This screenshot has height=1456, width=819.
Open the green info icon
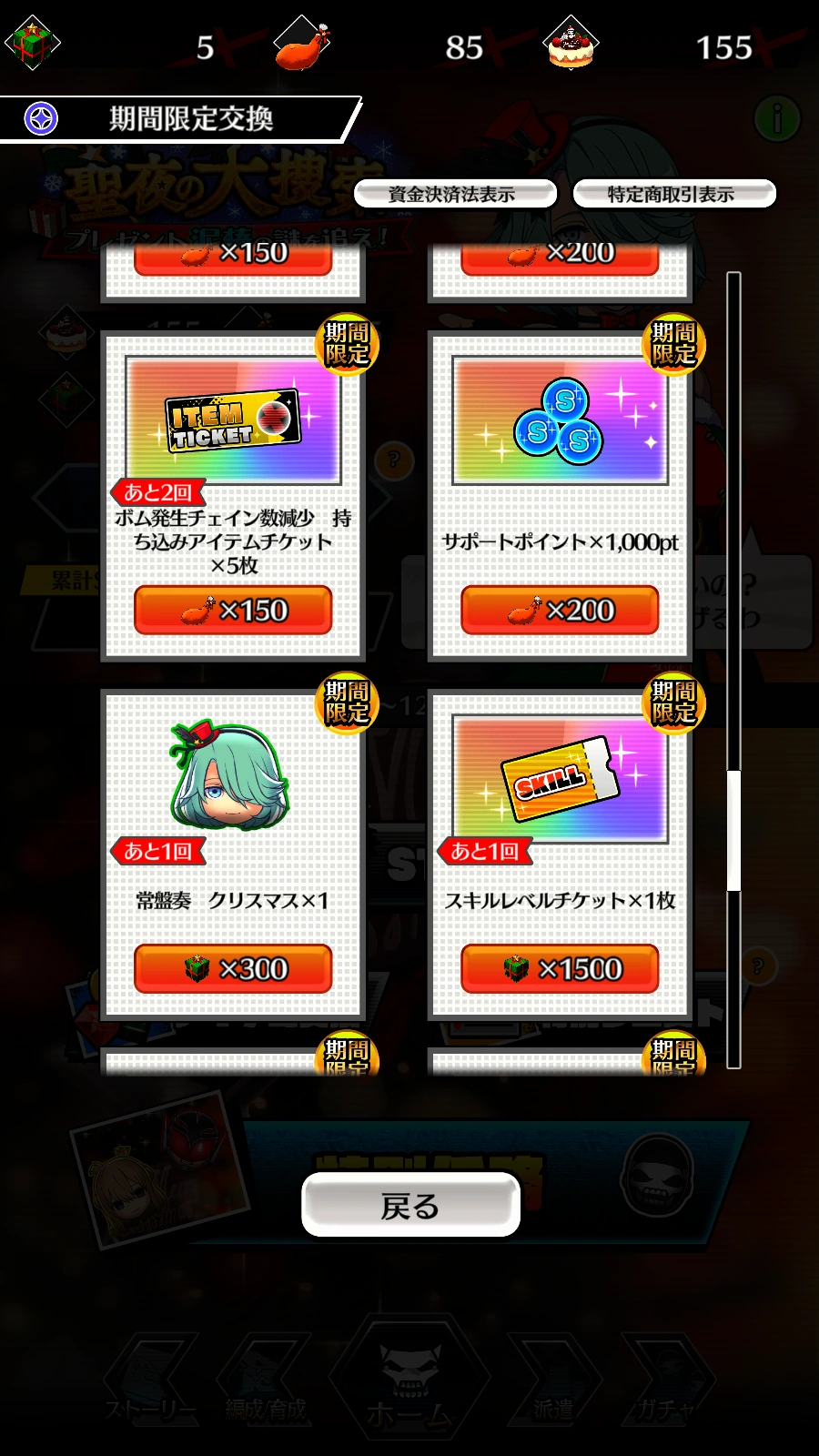(777, 119)
